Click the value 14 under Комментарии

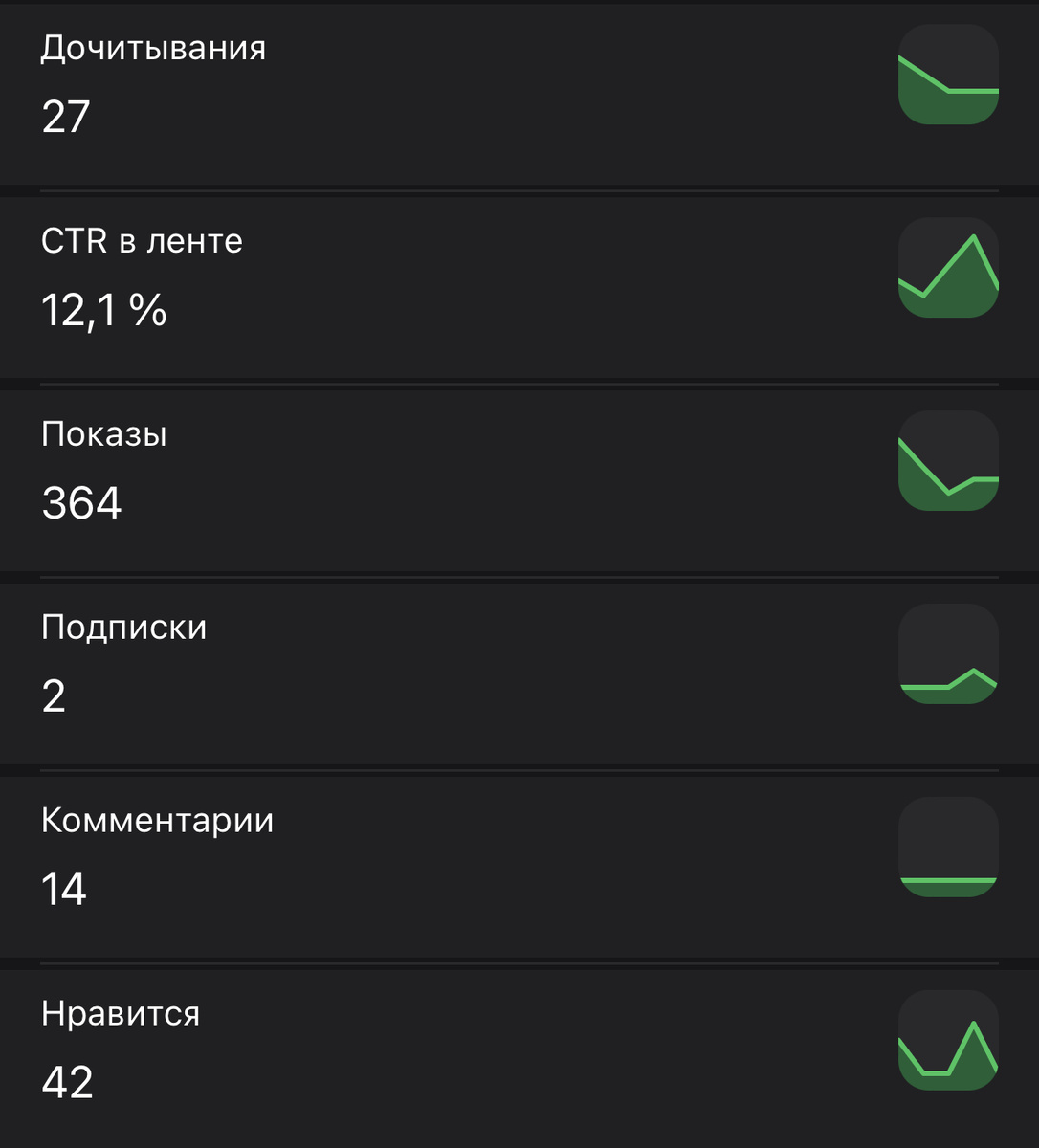(62, 890)
